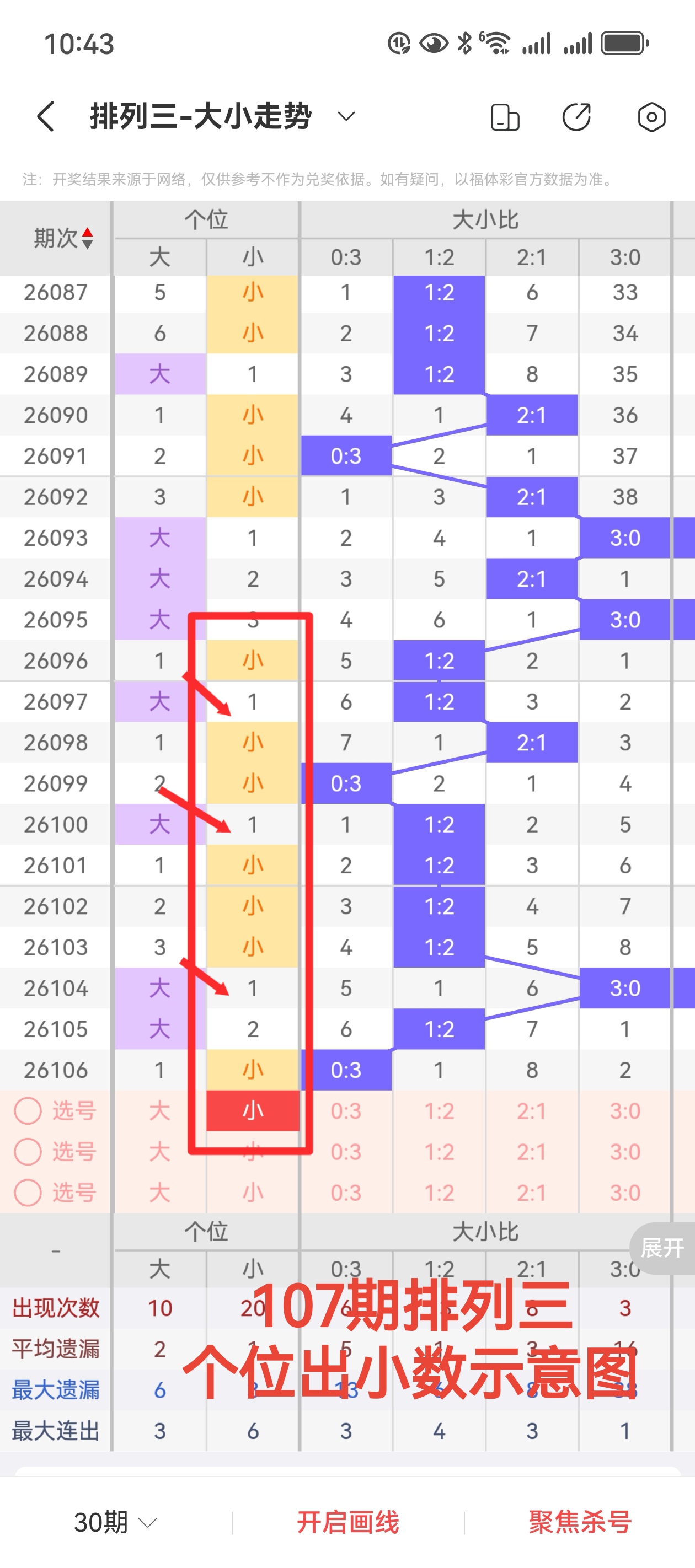Viewport: 695px width, 1568px height.
Task: Tap the 展开 expand button
Action: point(662,1247)
